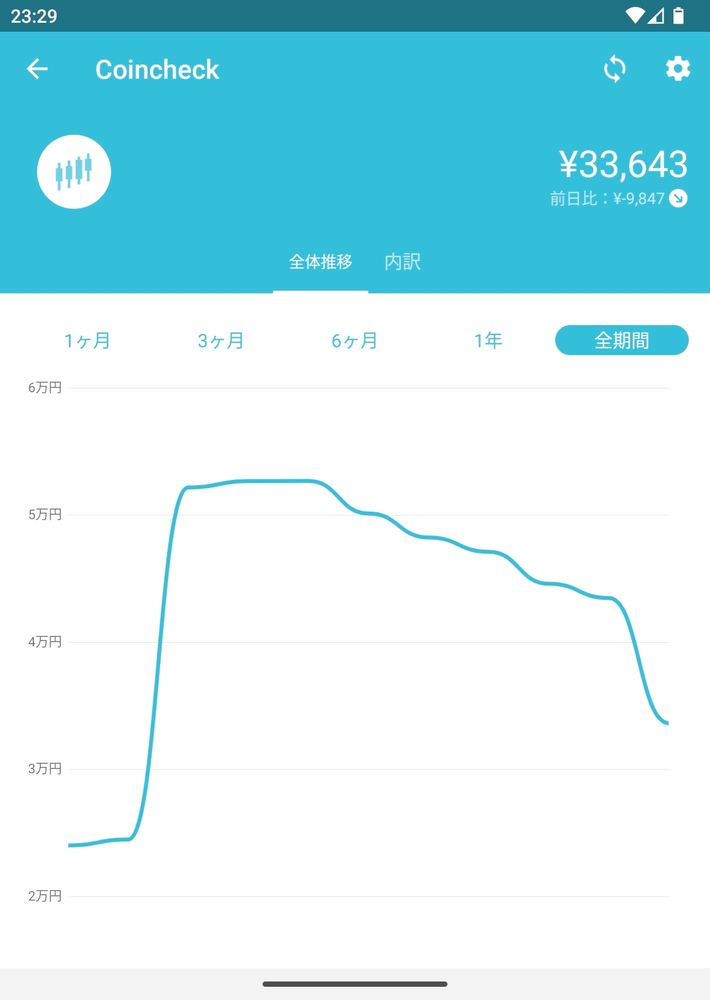Viewport: 710px width, 1000px height.
Task: Select the 6ヶ月 period
Action: coord(355,341)
